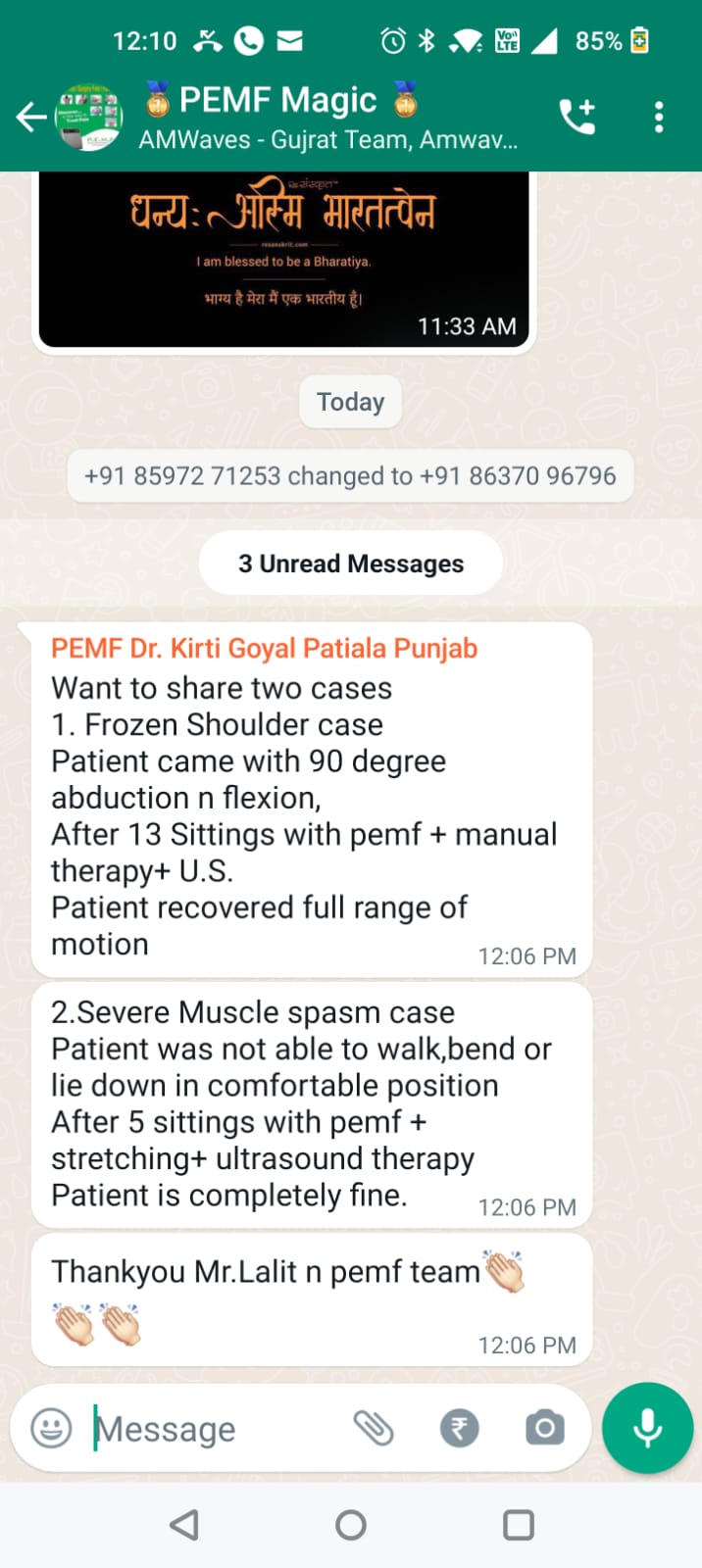Open the image sent at 11:33 AM
The height and width of the screenshot is (1568, 702).
(283, 259)
